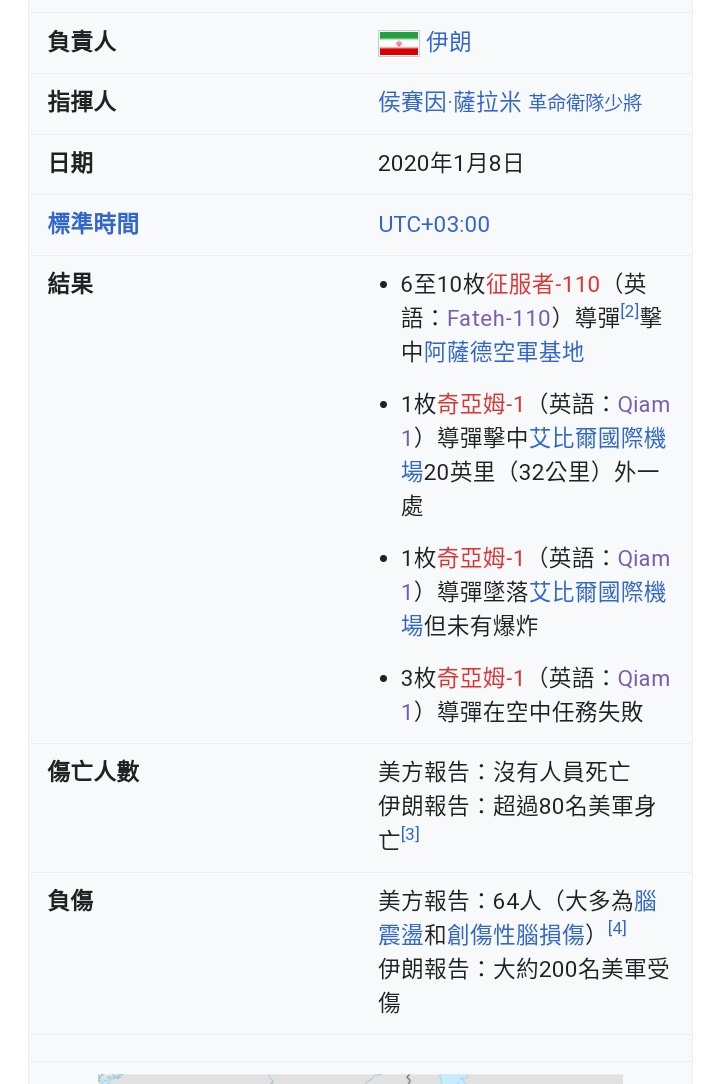713x1084 pixels.
Task: Tap the UTC+03:00 link
Action: (x=434, y=224)
